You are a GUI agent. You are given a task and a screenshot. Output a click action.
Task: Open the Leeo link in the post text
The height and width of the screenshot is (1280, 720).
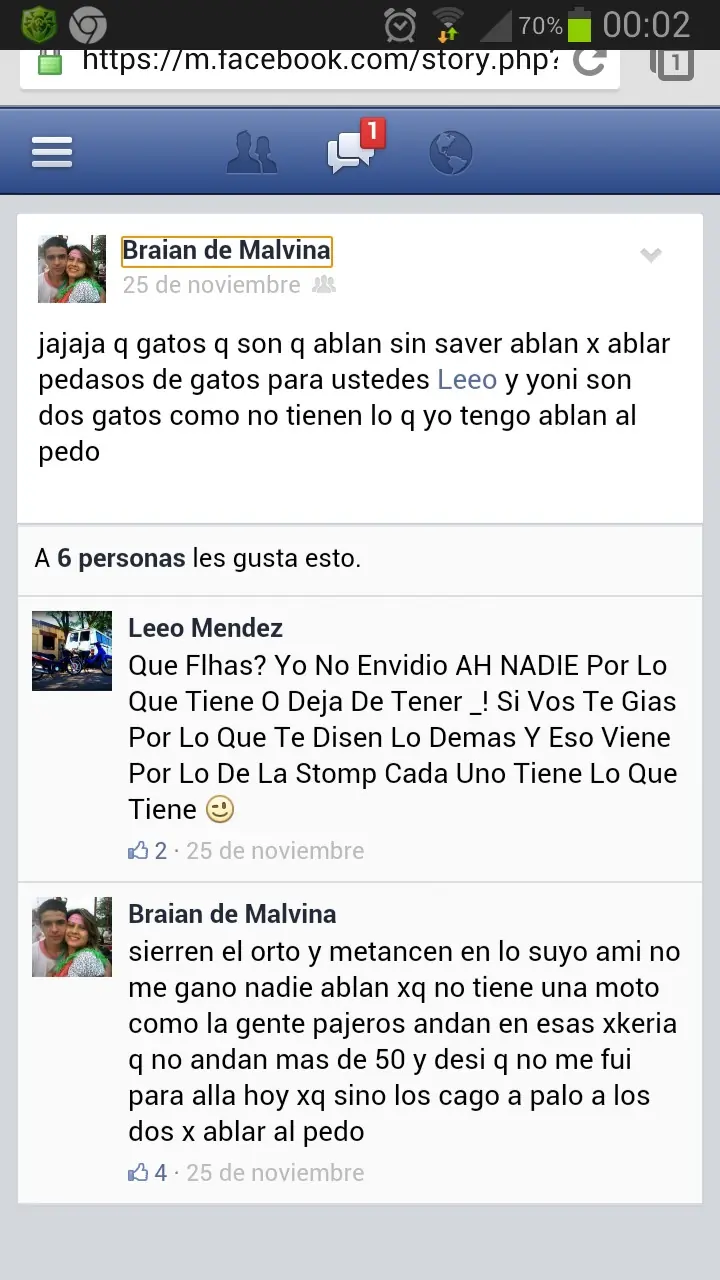coord(467,379)
